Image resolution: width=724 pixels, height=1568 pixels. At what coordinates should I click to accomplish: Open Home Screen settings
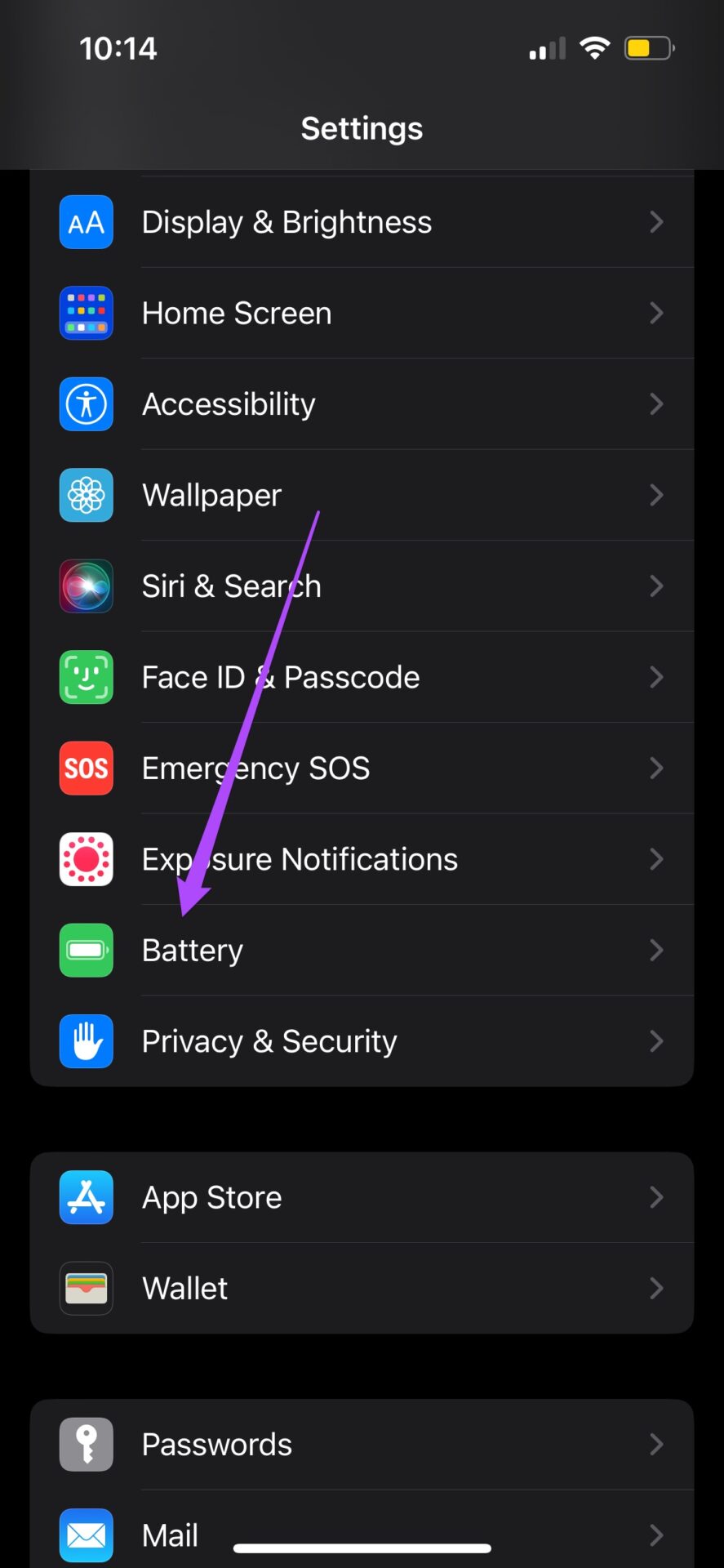pyautogui.click(x=362, y=314)
